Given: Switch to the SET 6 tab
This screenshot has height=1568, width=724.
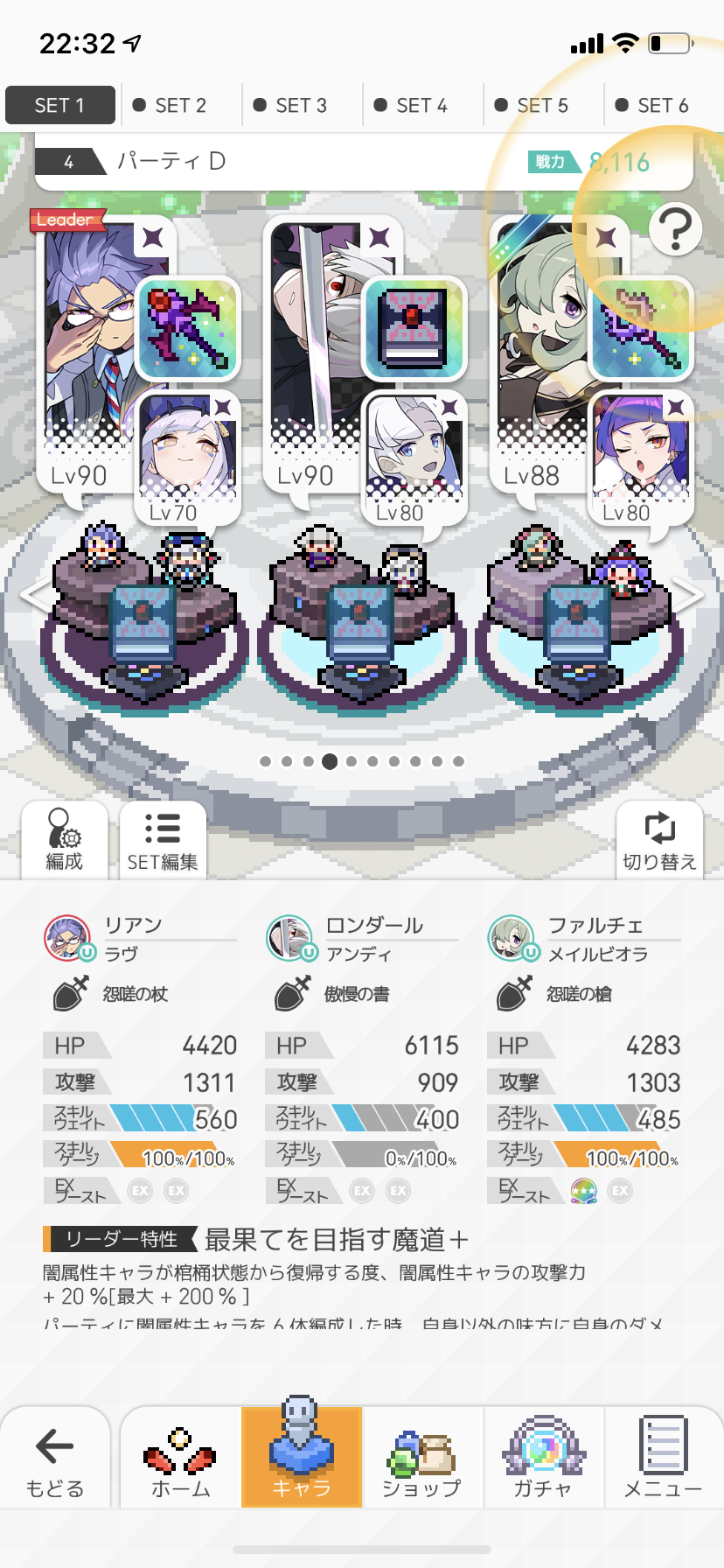Looking at the screenshot, I should [x=663, y=106].
